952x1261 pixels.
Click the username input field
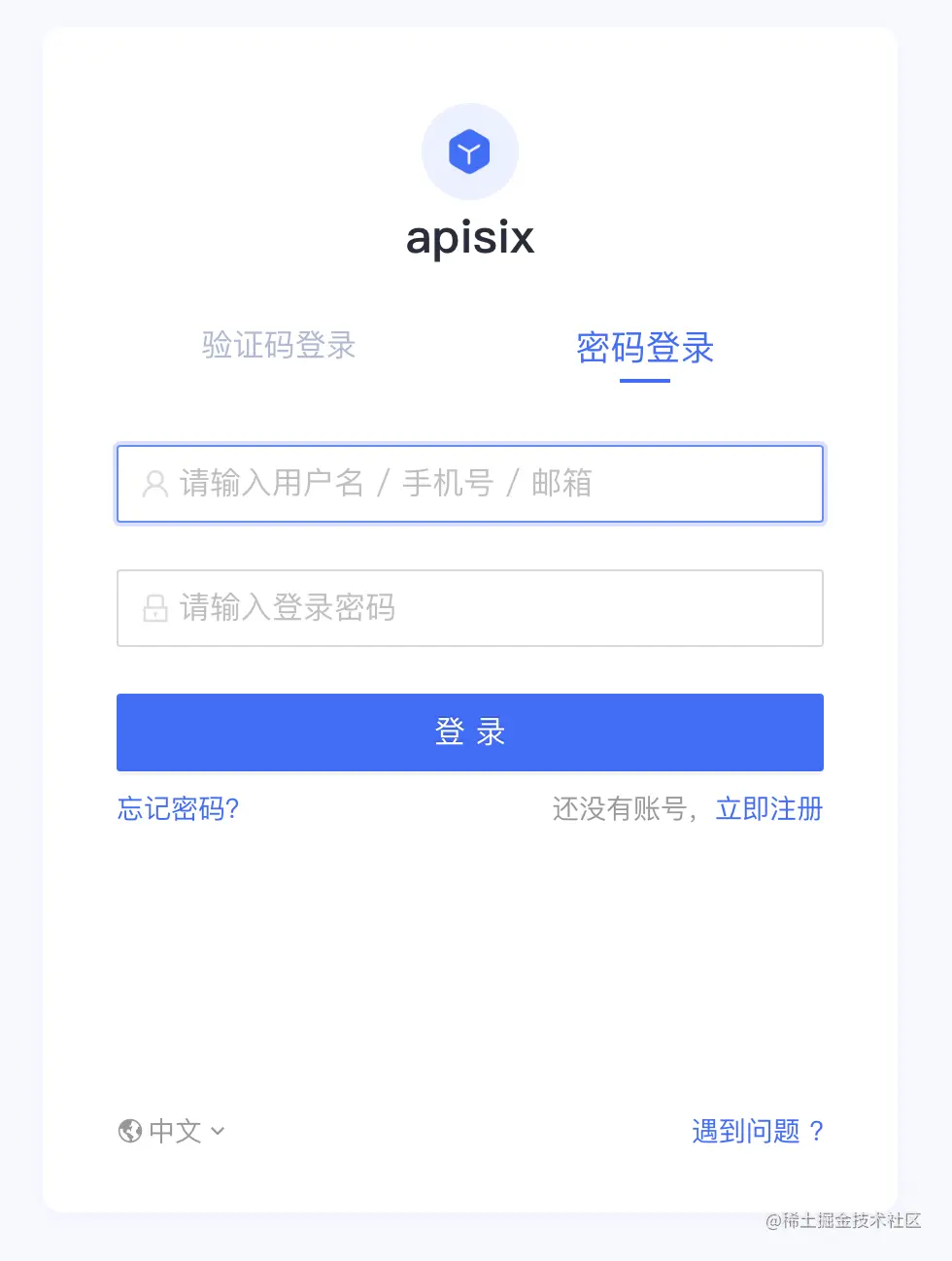click(x=470, y=484)
